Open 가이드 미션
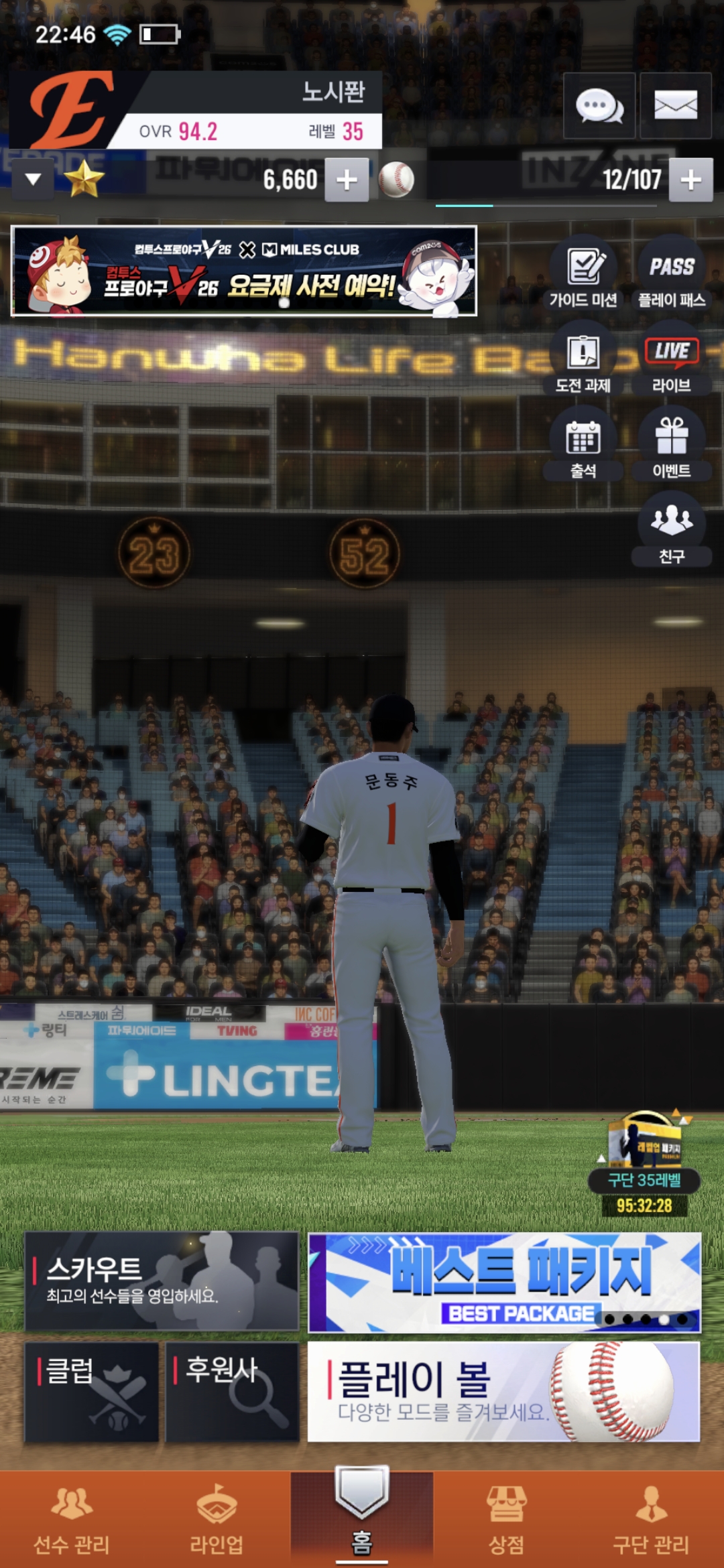This screenshot has height=1568, width=724. click(x=583, y=272)
